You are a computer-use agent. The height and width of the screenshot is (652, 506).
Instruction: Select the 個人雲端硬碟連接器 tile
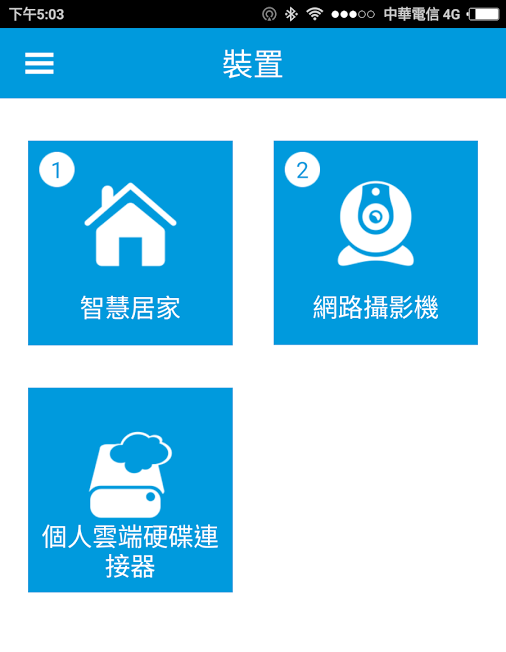(130, 490)
